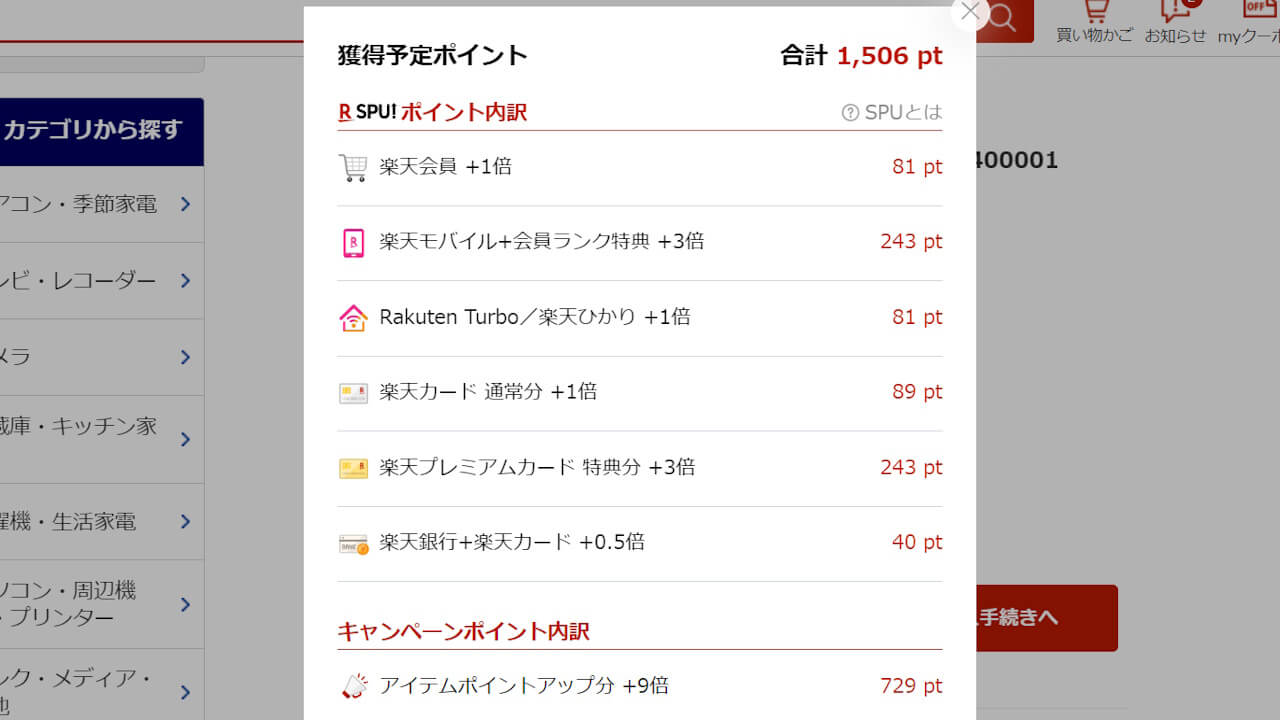1280x720 pixels.
Task: Proceed with the red 手続きへ button
Action: pyautogui.click(x=1046, y=617)
